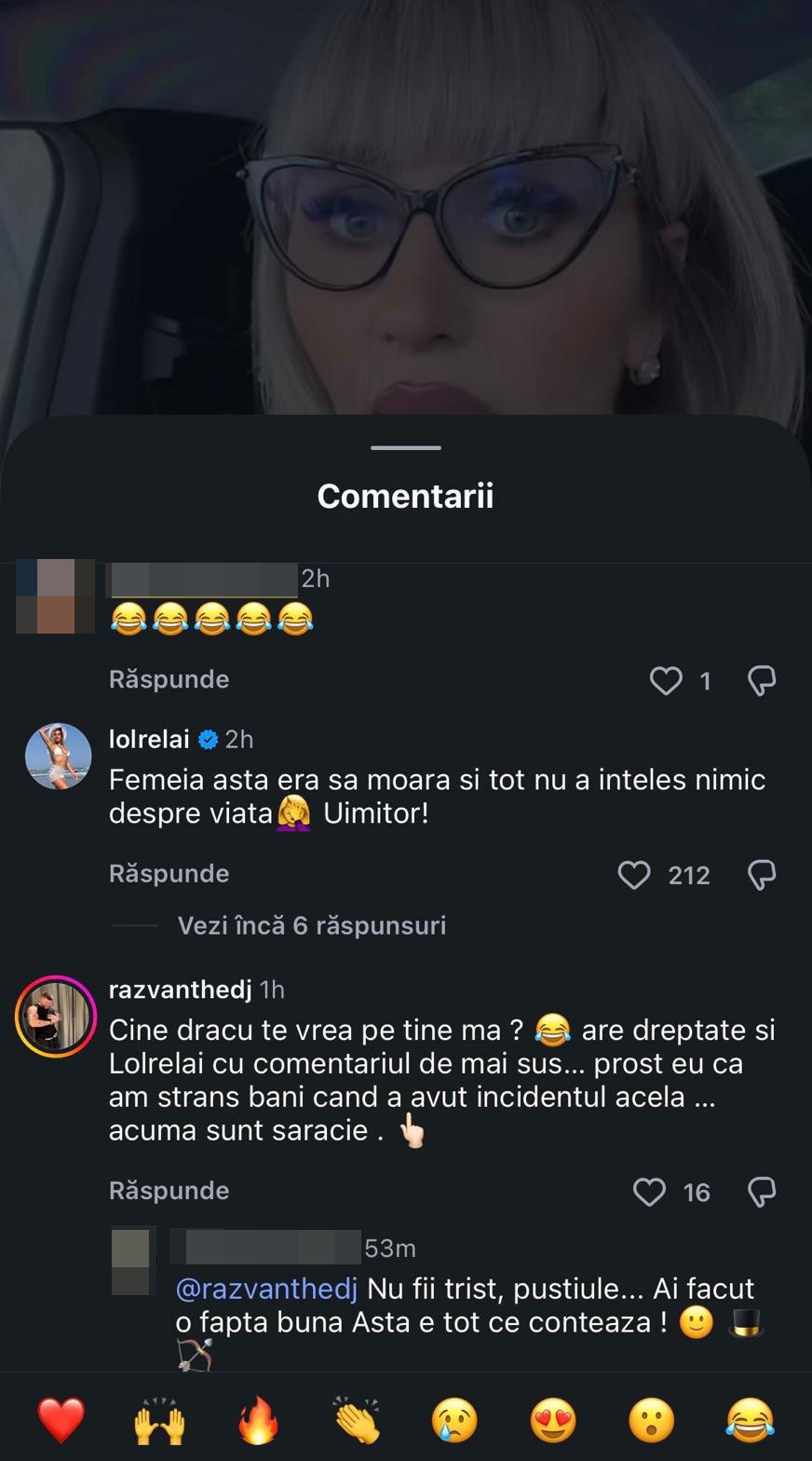812x1461 pixels.
Task: Reply to razvanthedj's comment
Action: tap(169, 1190)
